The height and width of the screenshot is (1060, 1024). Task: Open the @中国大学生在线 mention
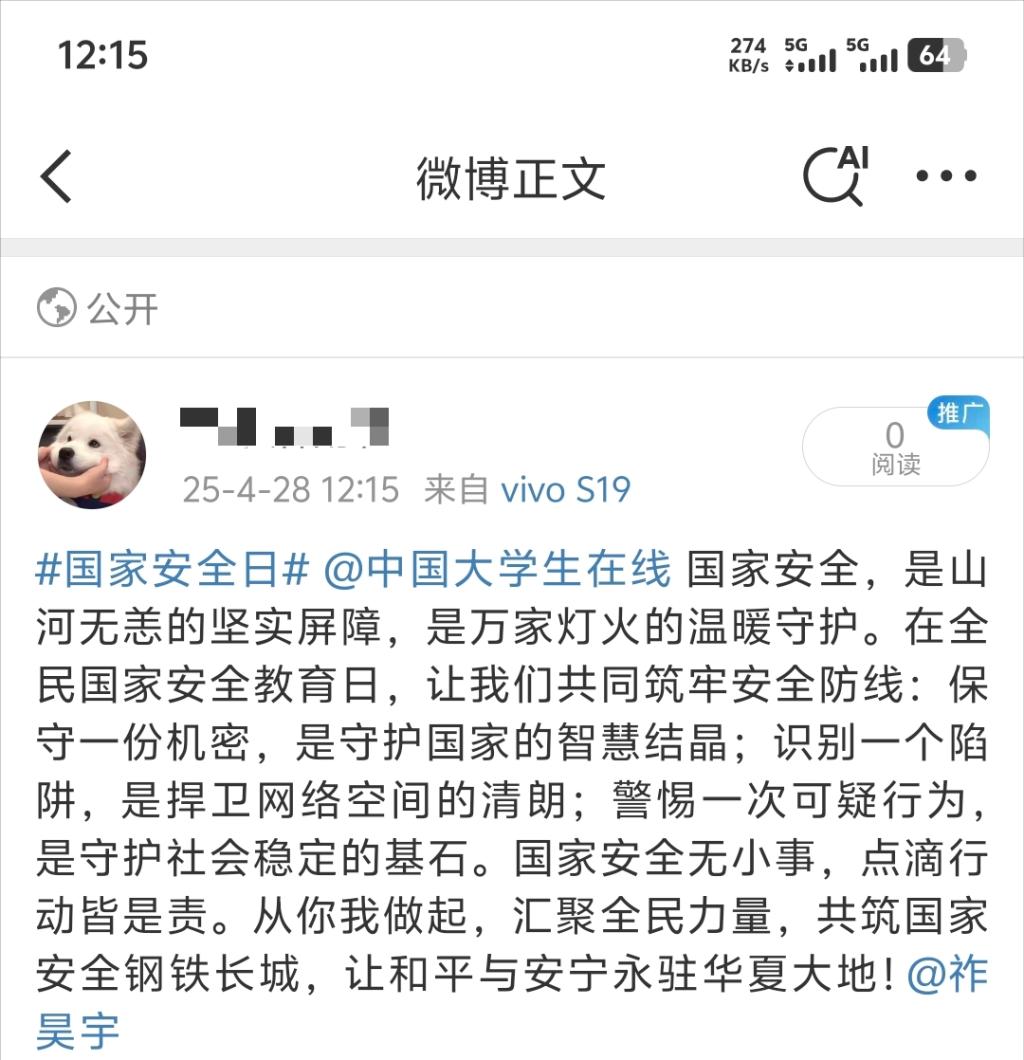pyautogui.click(x=497, y=570)
